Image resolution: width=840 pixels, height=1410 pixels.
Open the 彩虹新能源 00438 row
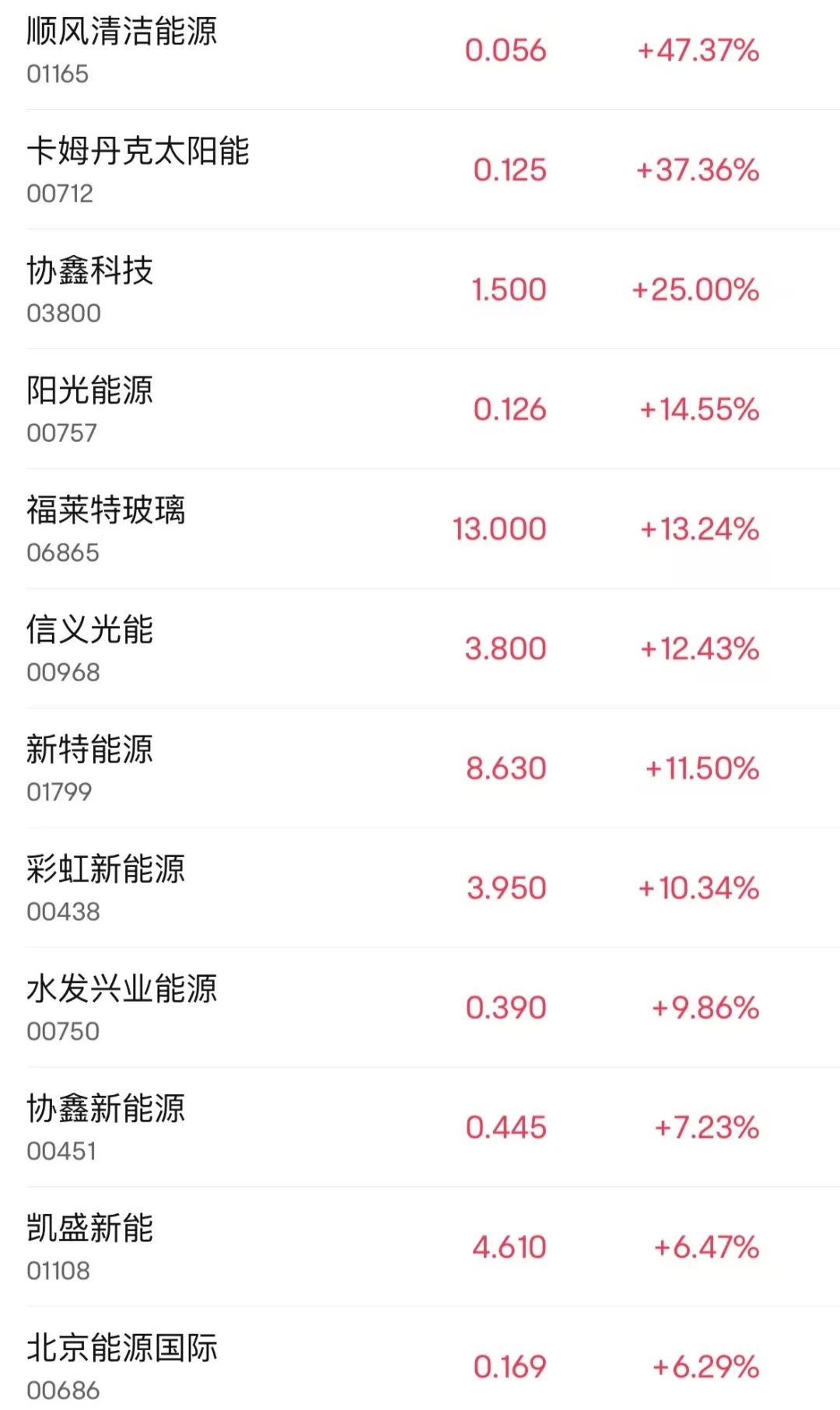[420, 888]
